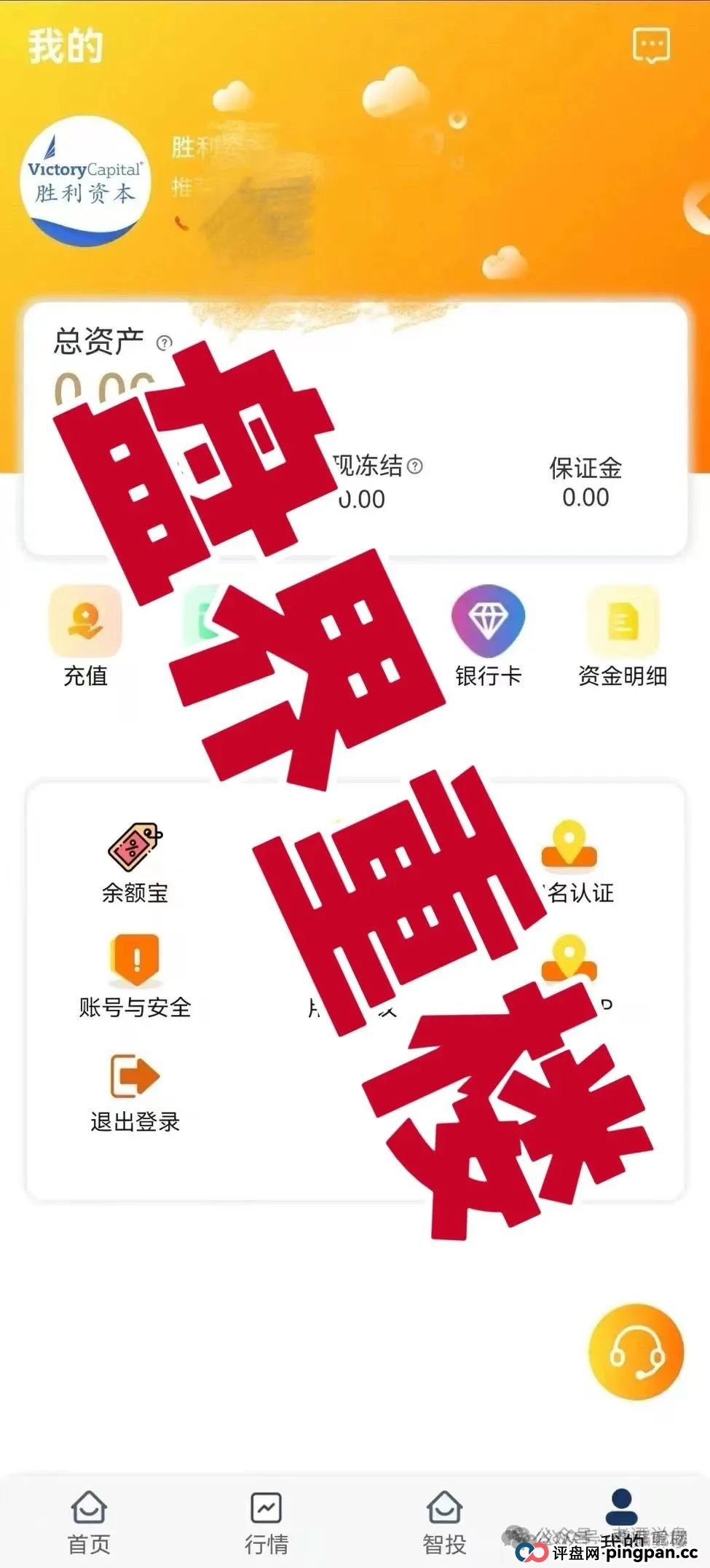Open the messages icon at top right
710x1568 pixels.
[650, 47]
